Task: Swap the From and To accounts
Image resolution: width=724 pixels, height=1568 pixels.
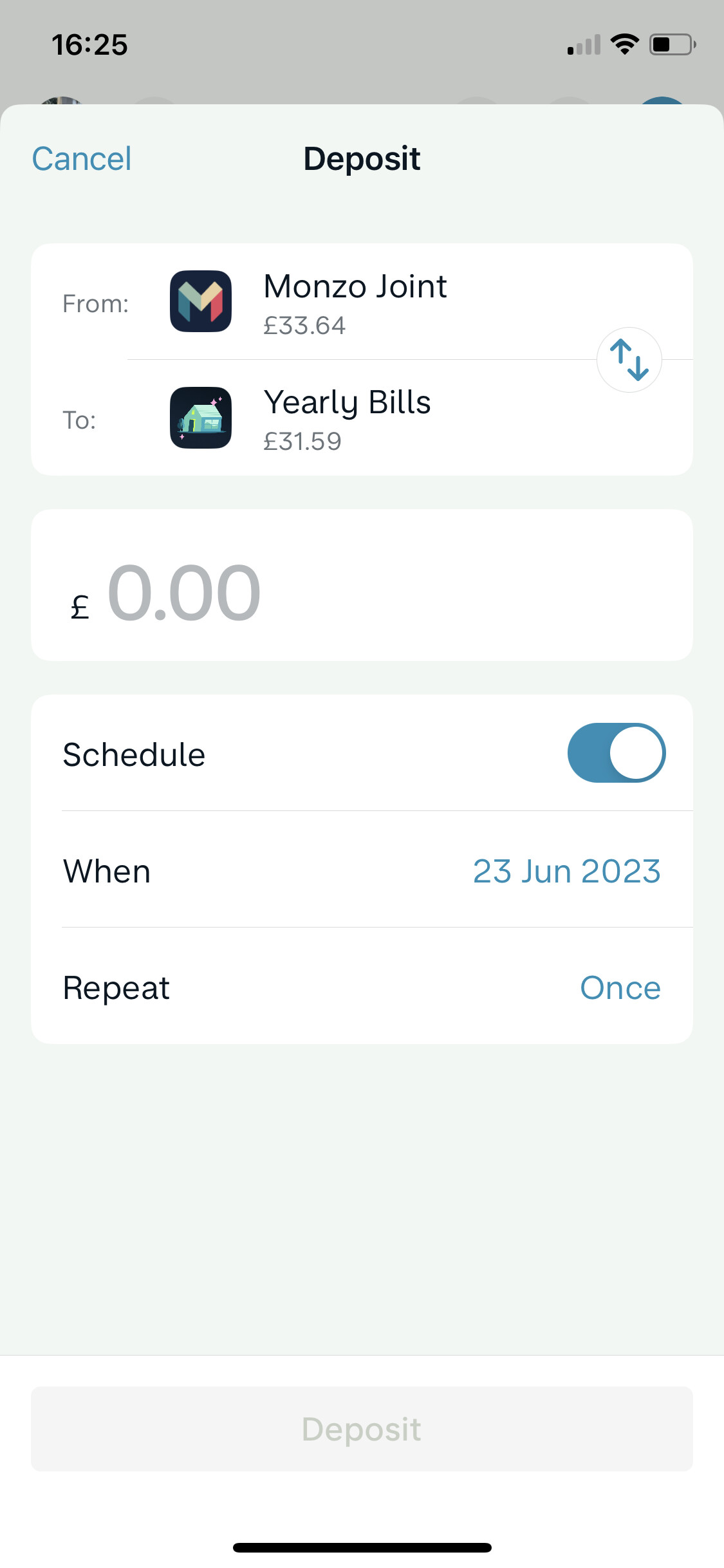Action: [x=629, y=360]
